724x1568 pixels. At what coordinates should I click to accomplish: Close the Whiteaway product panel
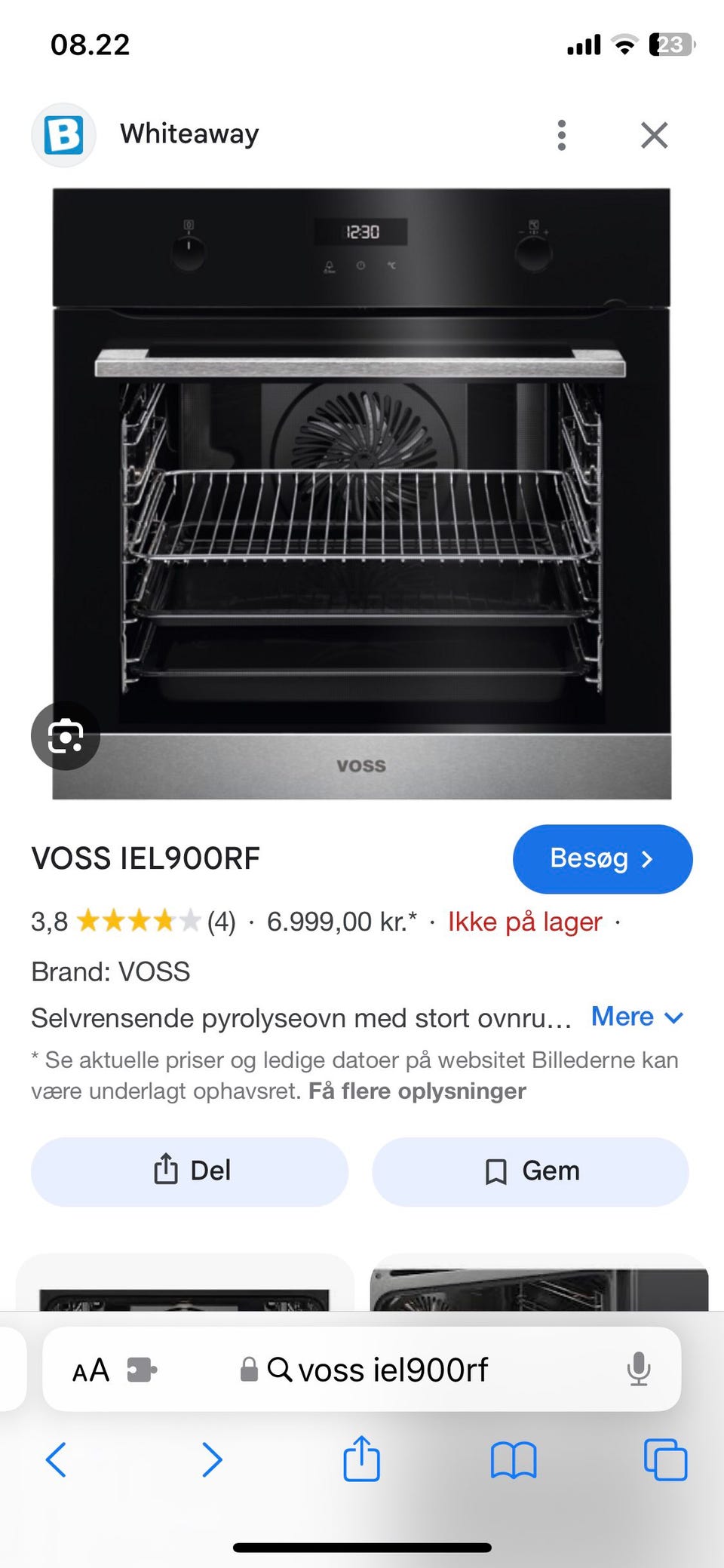[x=654, y=136]
